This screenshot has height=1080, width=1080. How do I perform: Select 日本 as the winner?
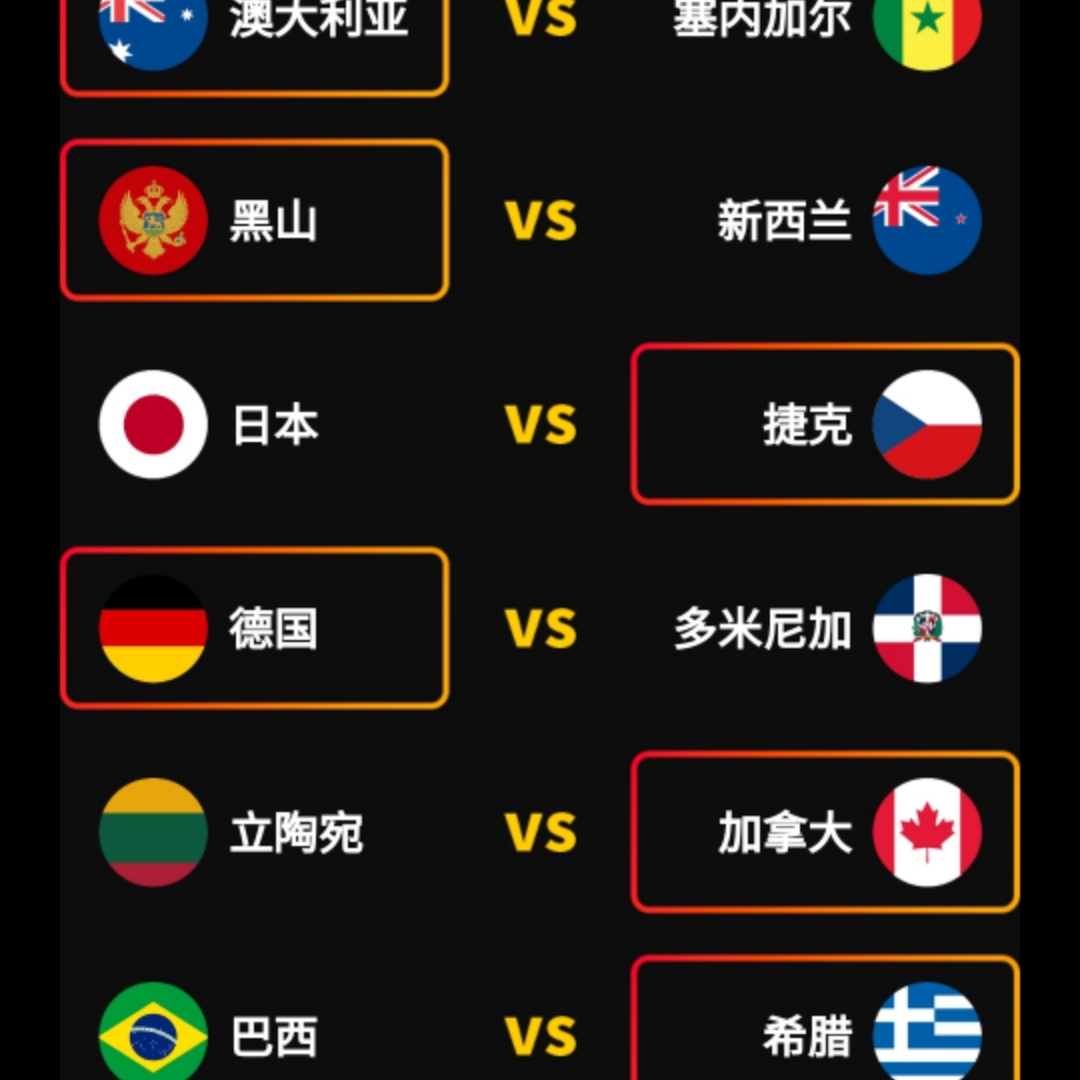(255, 424)
